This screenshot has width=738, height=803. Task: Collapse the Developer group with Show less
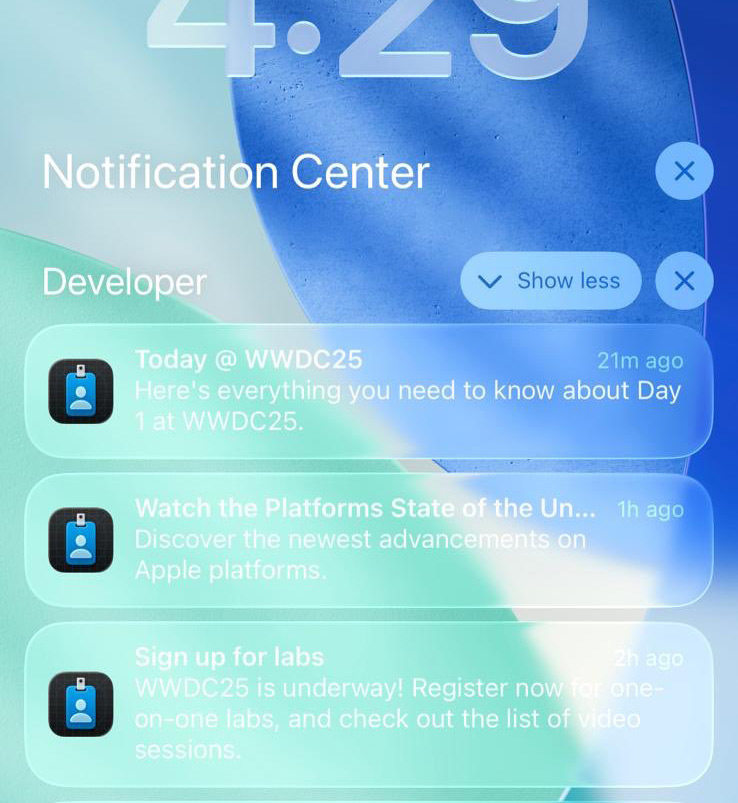click(x=550, y=281)
